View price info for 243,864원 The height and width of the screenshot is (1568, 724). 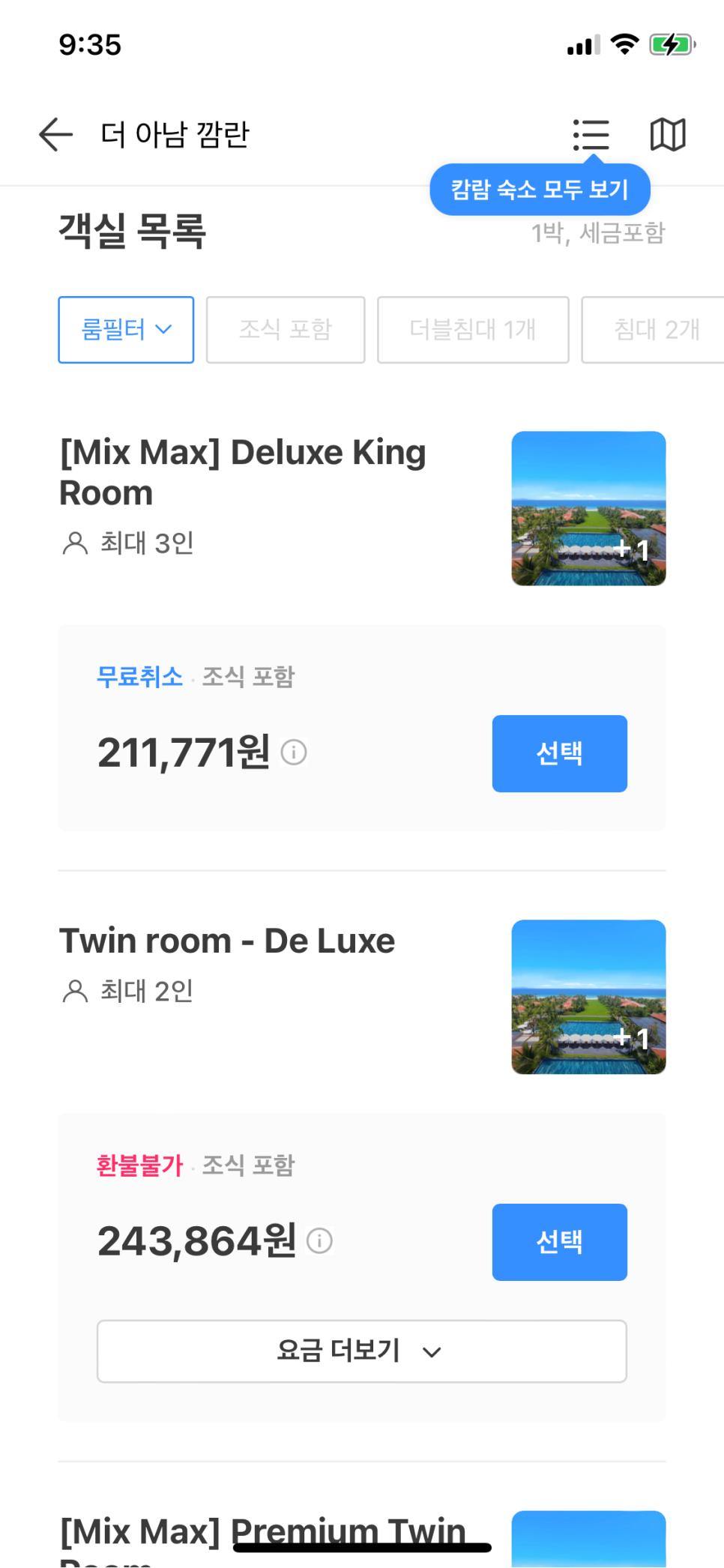(x=320, y=1240)
